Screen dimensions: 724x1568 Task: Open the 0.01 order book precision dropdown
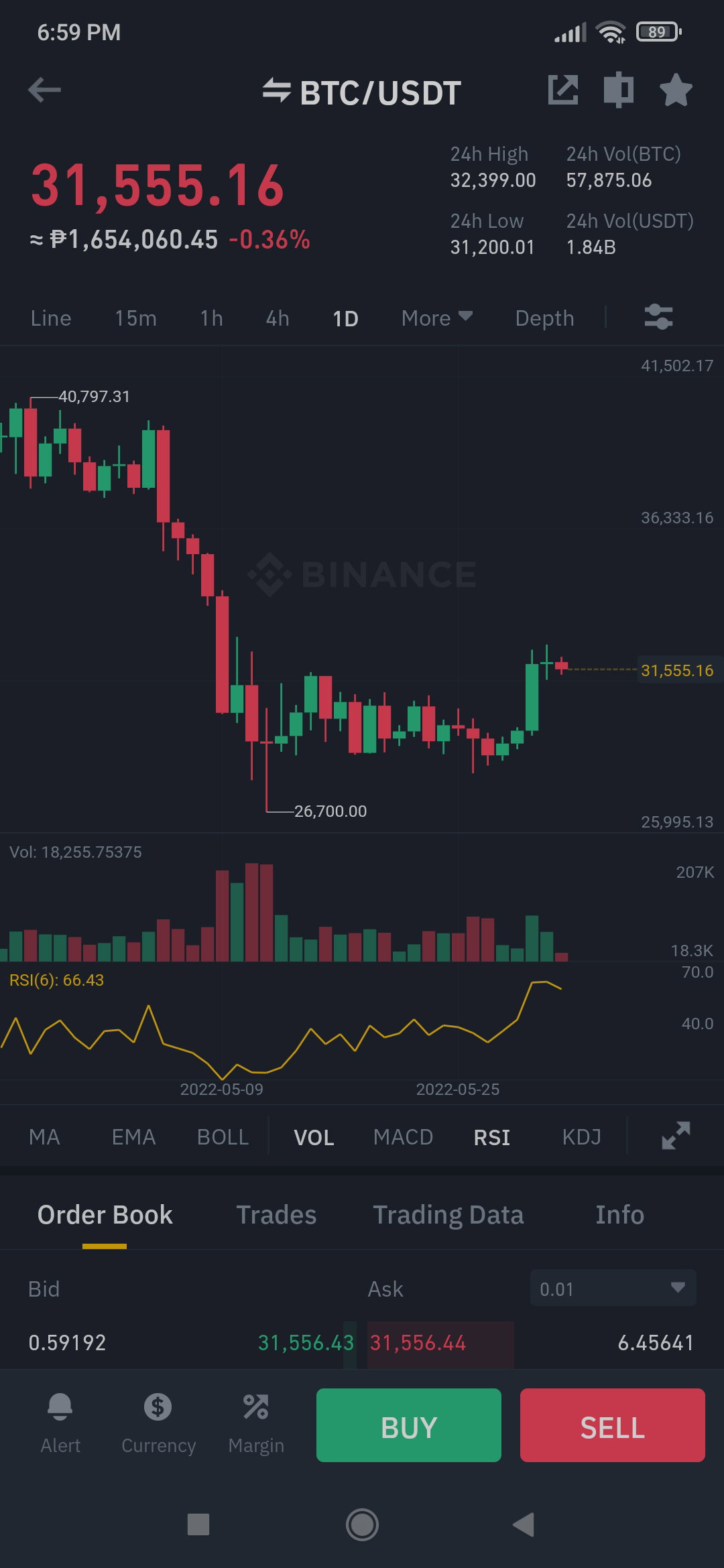(x=613, y=1288)
